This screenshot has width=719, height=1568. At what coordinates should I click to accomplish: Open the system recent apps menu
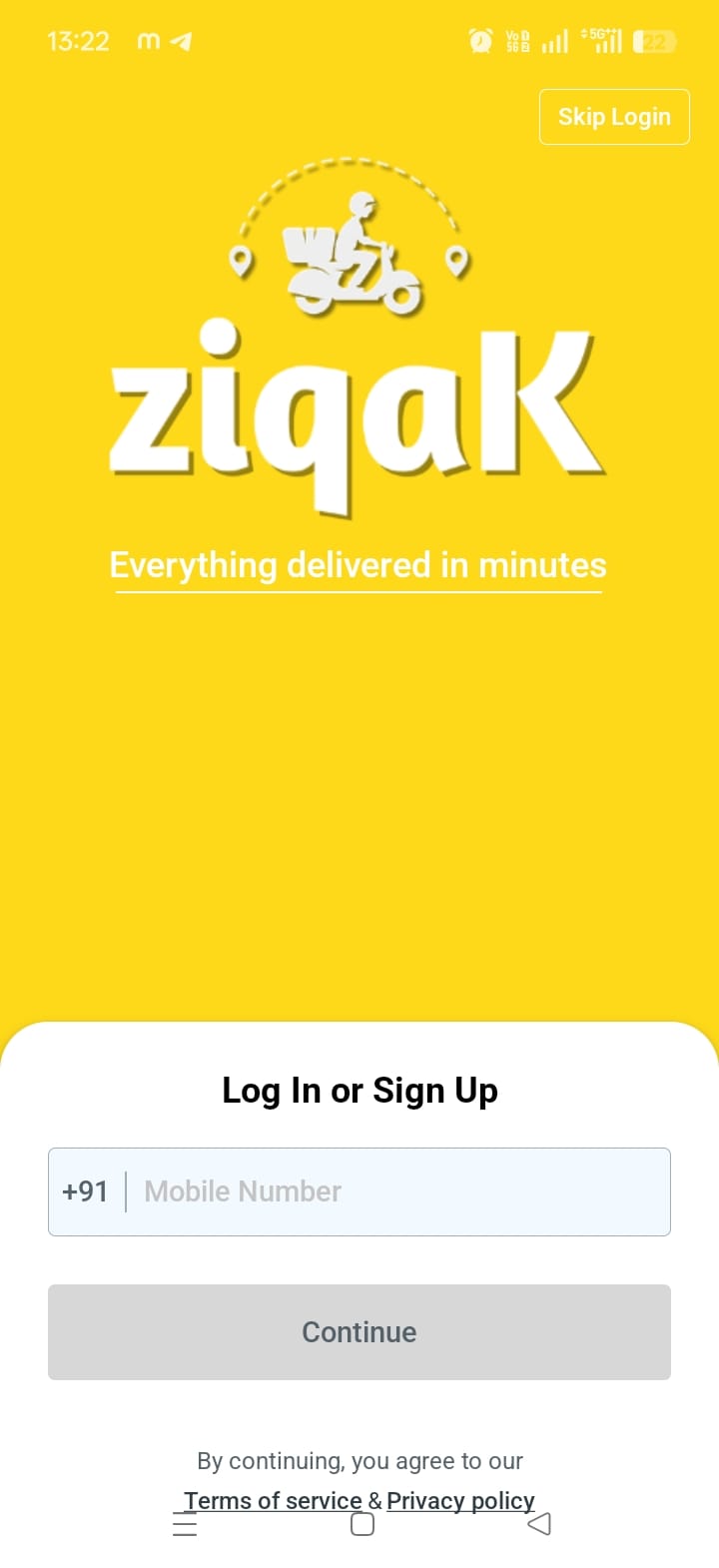tap(185, 1524)
